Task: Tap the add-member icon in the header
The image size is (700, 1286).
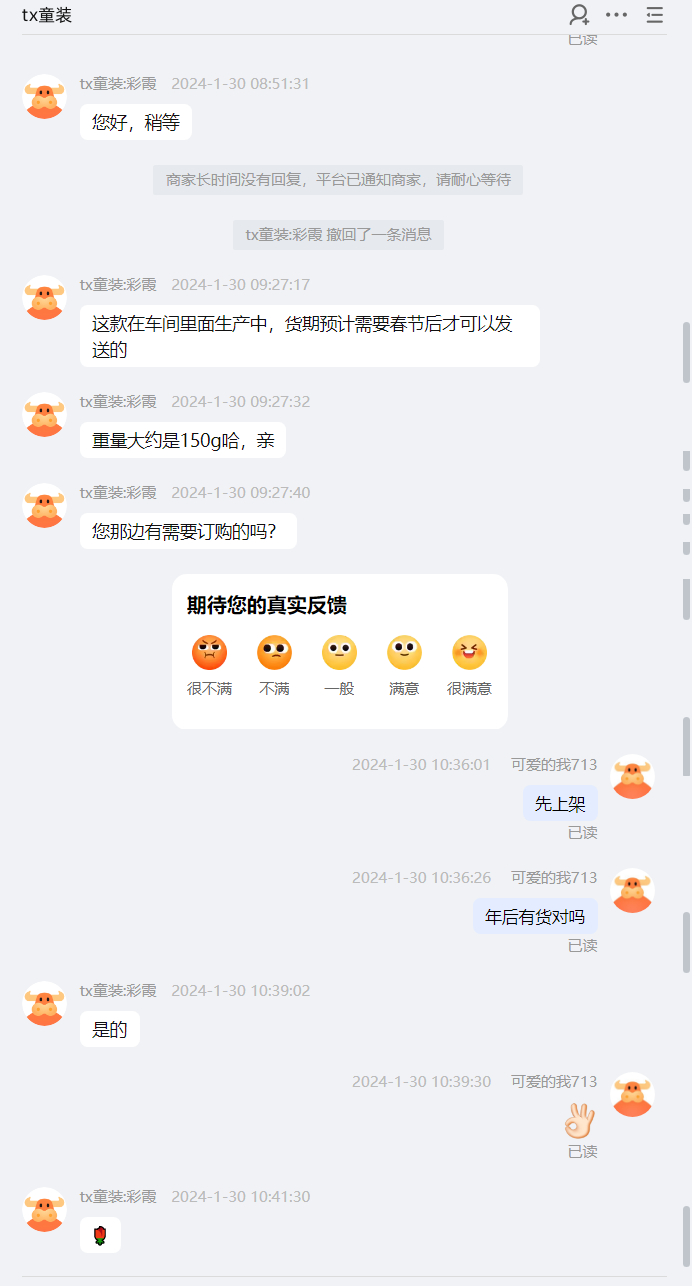Action: [x=579, y=15]
